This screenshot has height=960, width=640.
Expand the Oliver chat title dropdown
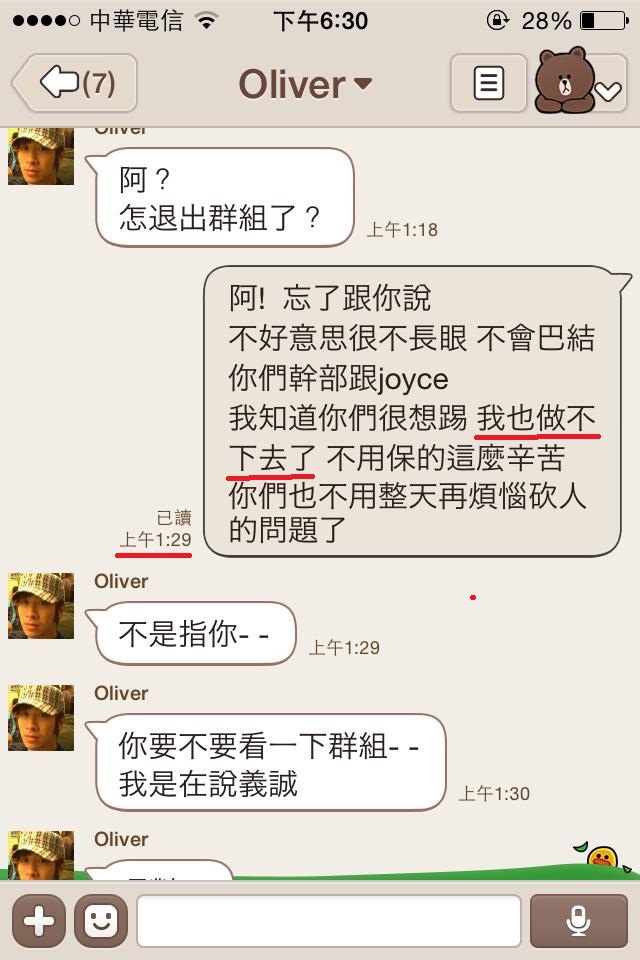point(305,84)
